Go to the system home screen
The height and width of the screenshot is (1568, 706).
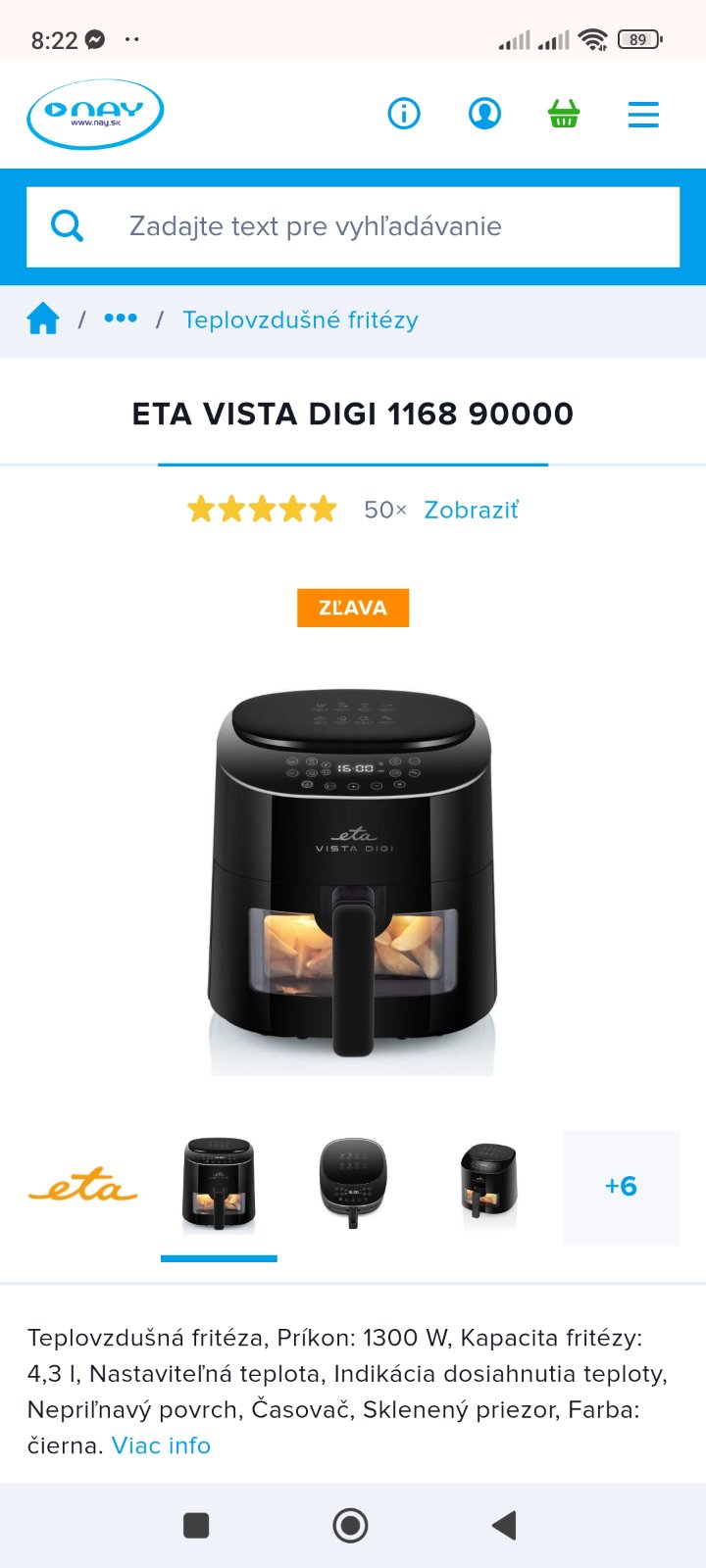350,1525
